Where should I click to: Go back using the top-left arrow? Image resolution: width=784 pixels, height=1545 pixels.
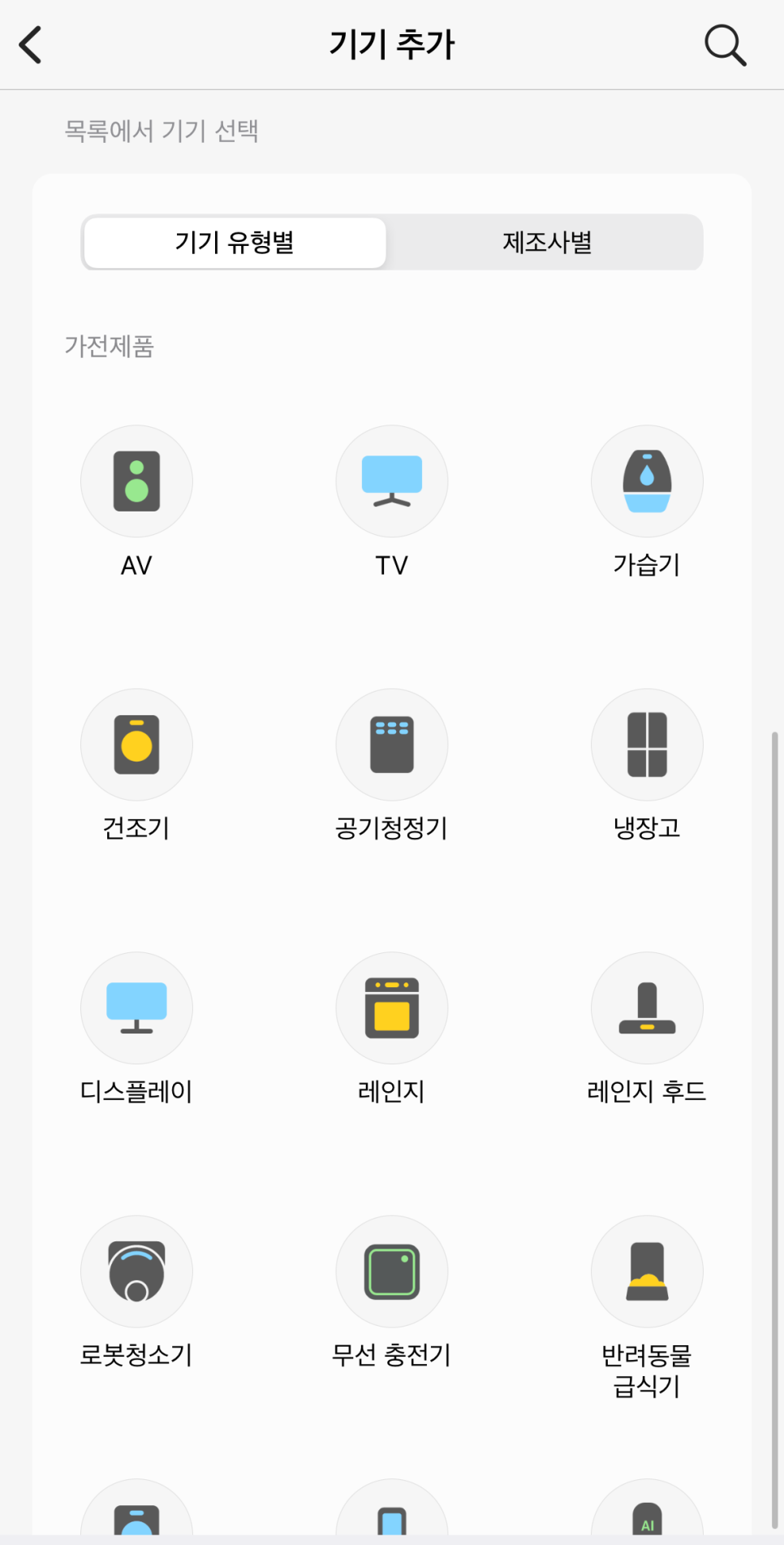(31, 45)
